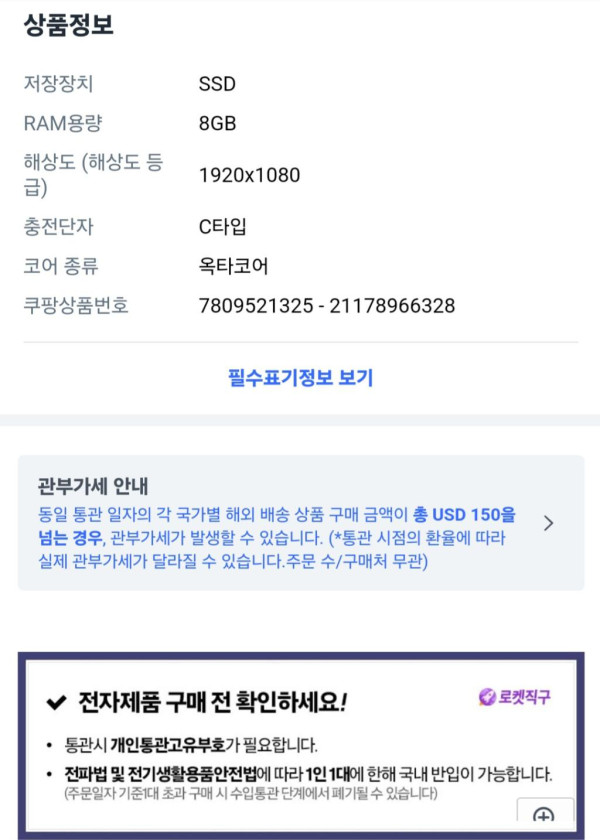Open 필수표기정보 보기 link
This screenshot has height=840, width=600.
click(300, 378)
